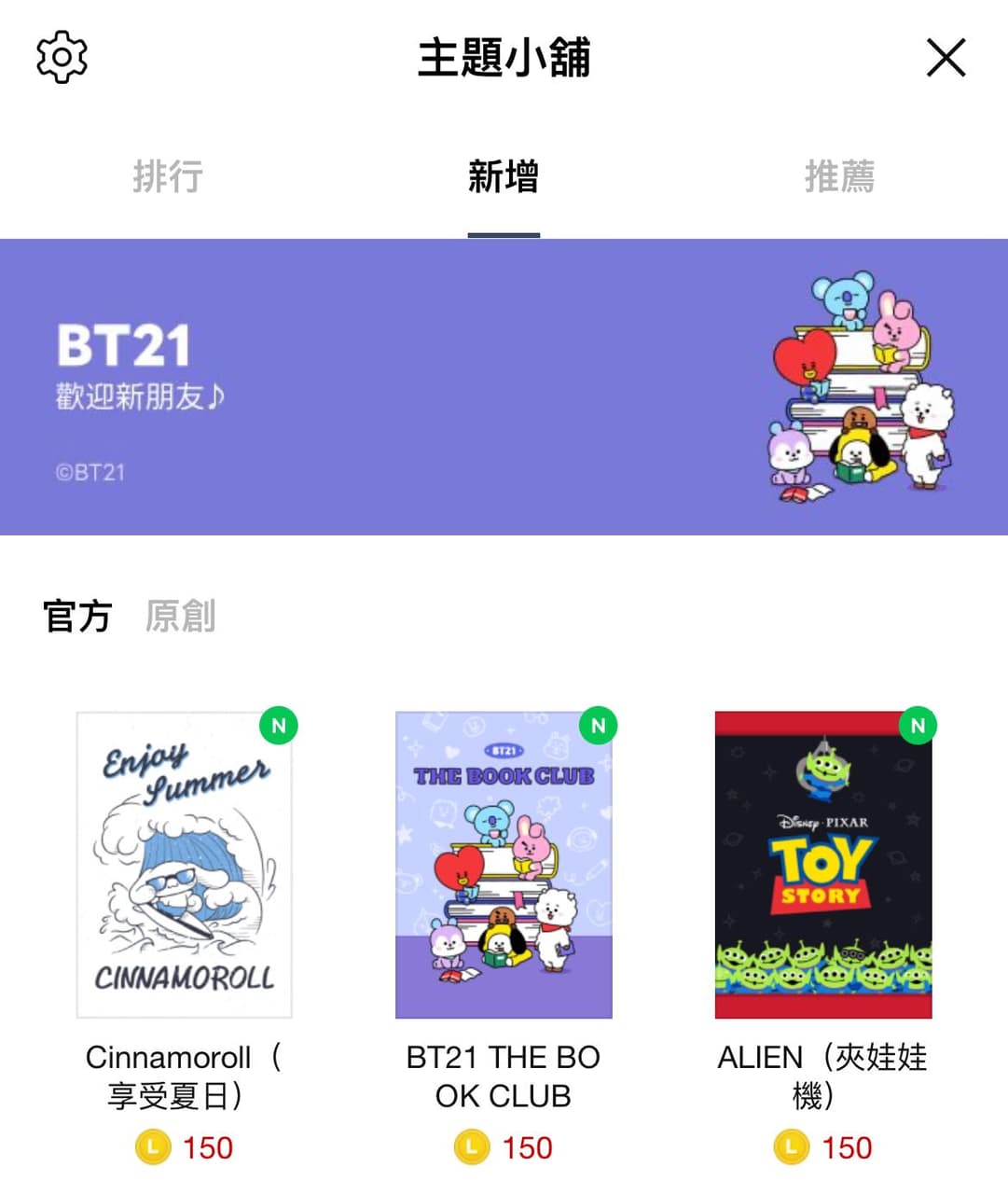Open the settings gear icon
The width and height of the screenshot is (1008, 1194).
61,57
